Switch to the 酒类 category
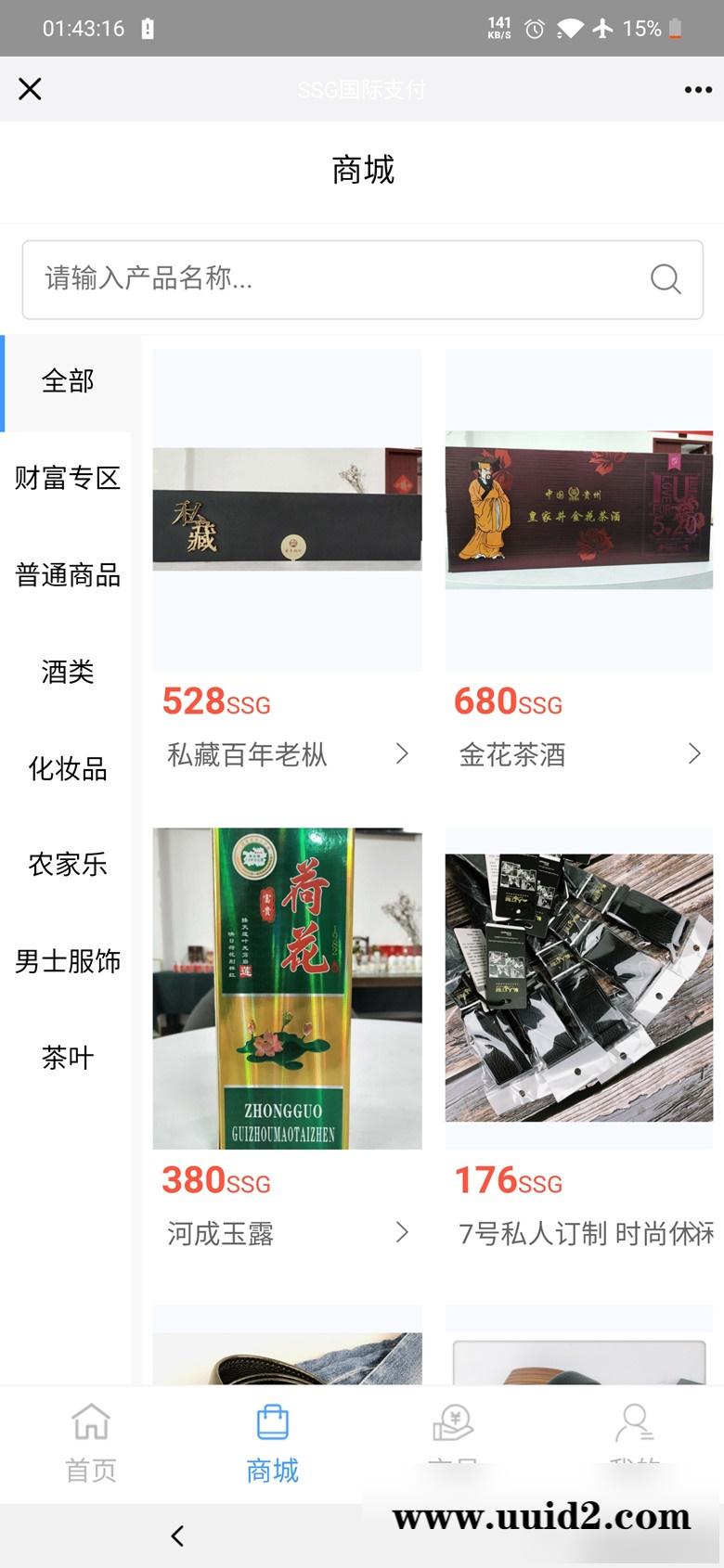724x1568 pixels. [68, 672]
